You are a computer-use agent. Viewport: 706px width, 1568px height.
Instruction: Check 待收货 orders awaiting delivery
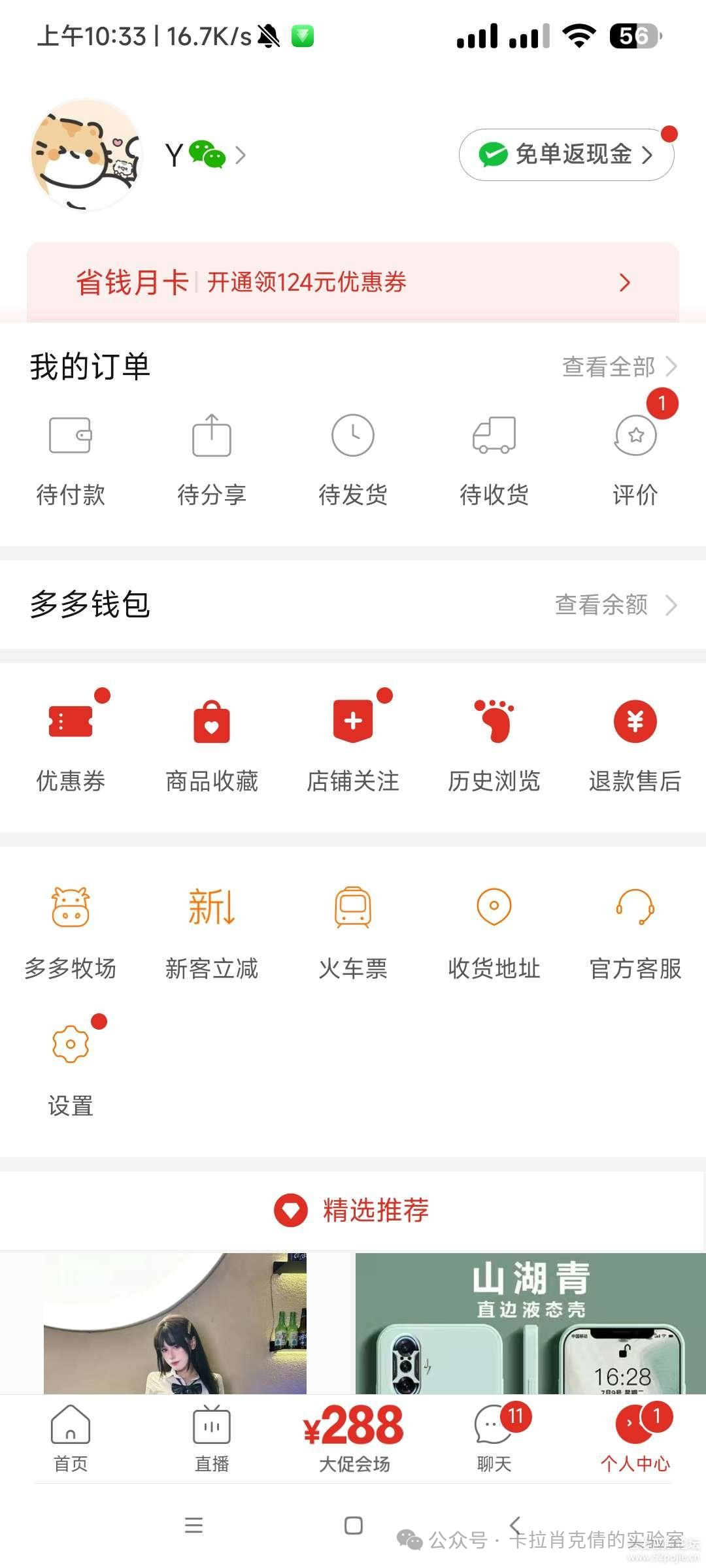(494, 457)
